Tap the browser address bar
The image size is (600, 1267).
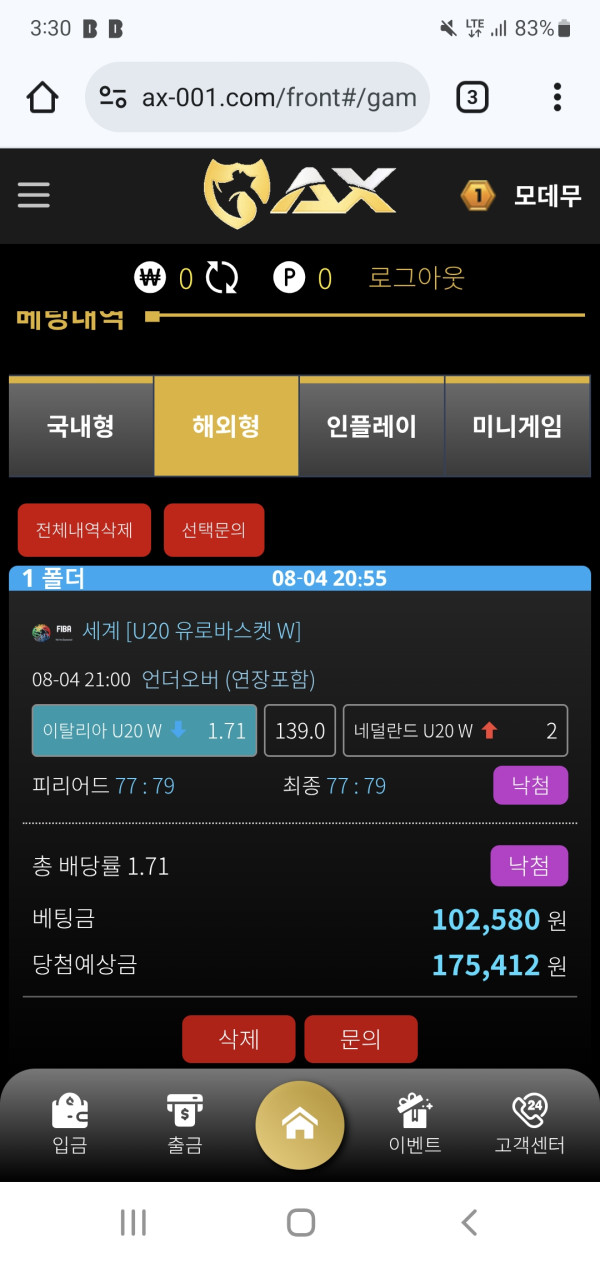(x=265, y=97)
